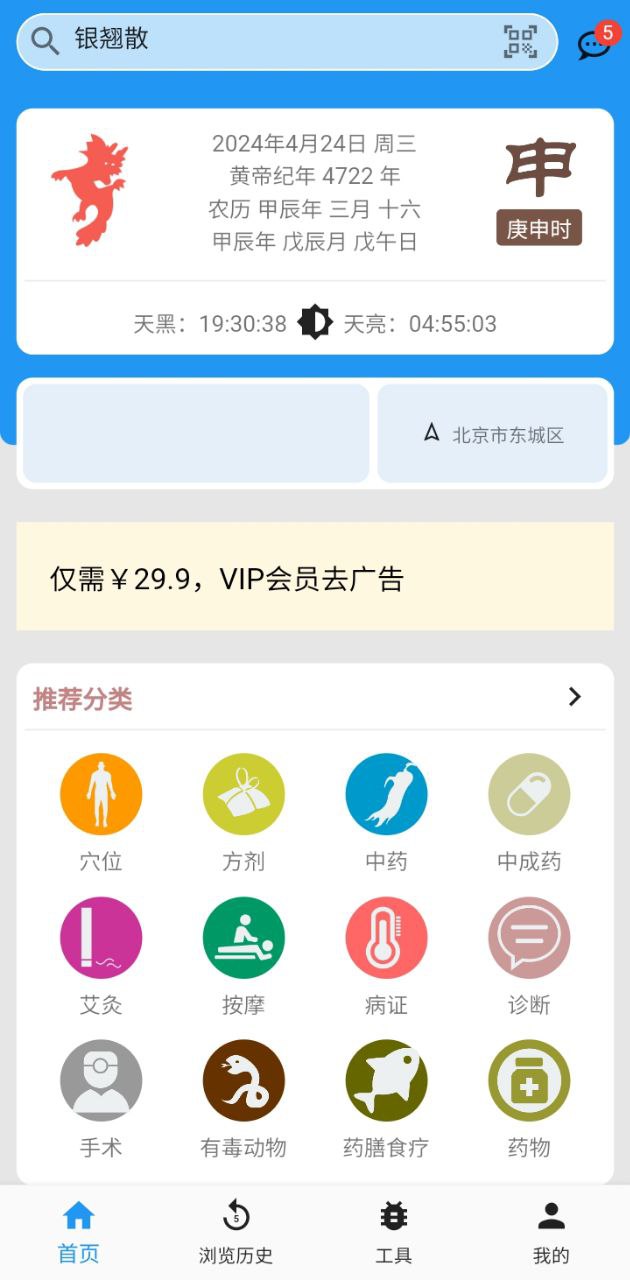This screenshot has height=1280, width=630.
Task: Switch to the 工具 tab
Action: tap(394, 1232)
